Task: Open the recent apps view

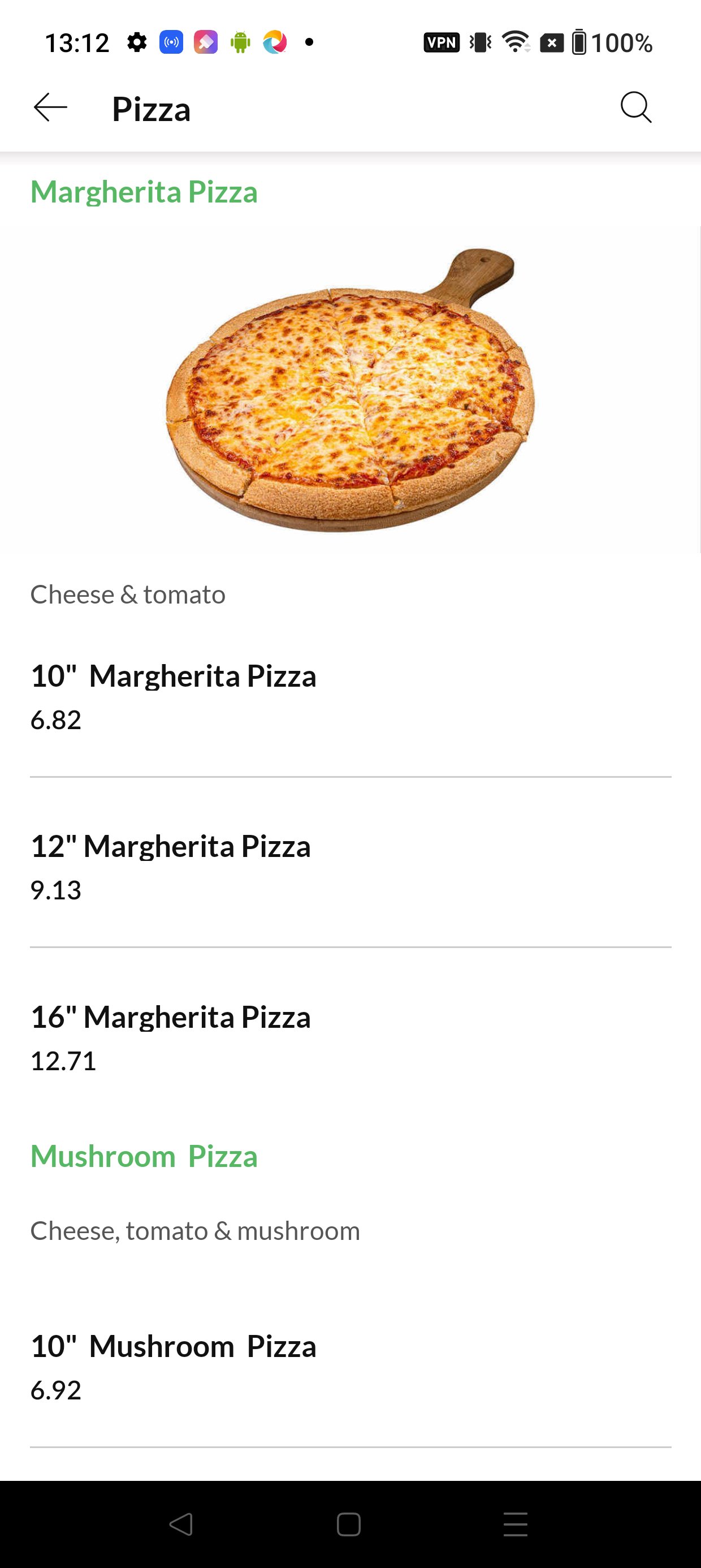Action: point(516,1524)
